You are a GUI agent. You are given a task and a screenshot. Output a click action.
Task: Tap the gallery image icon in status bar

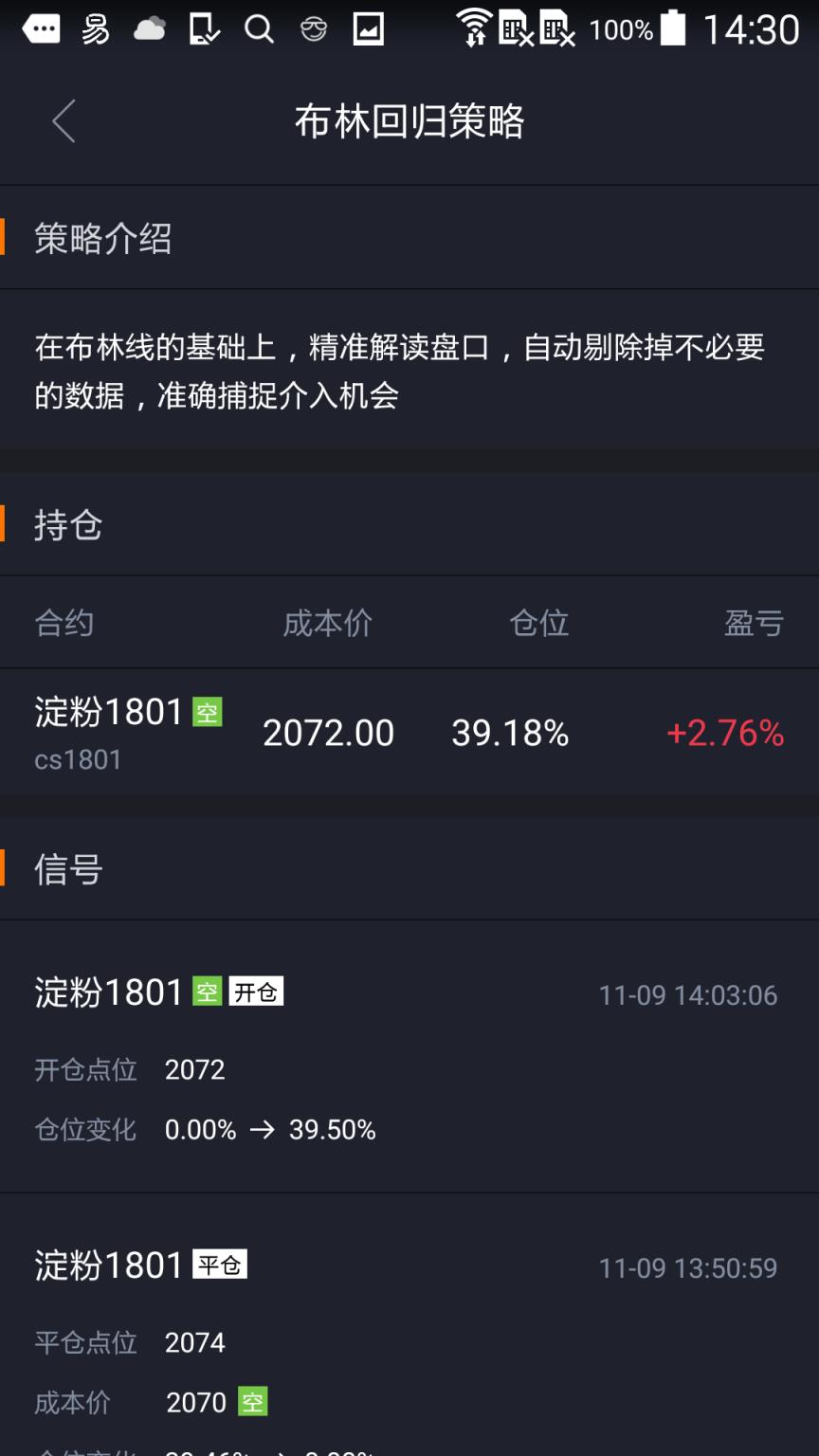pos(369,28)
